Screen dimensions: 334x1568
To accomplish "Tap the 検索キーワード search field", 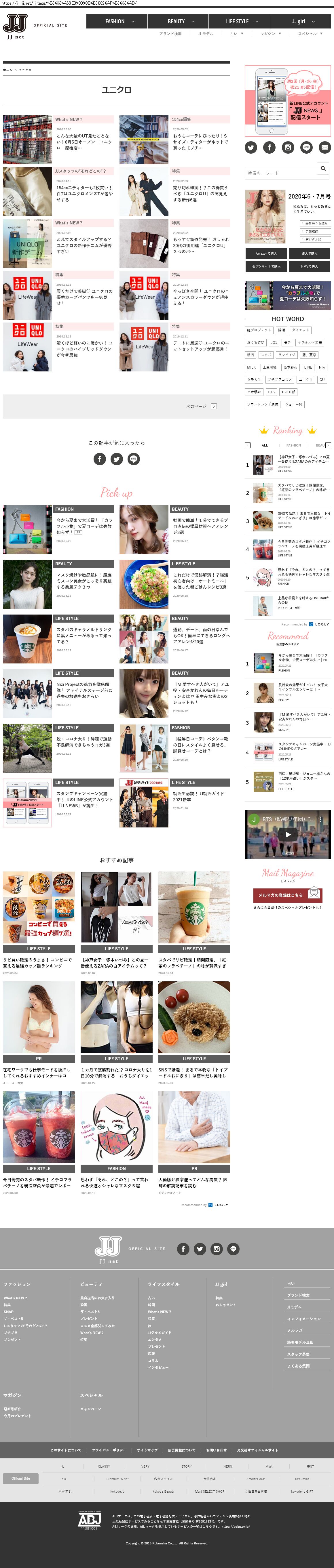I will (280, 173).
